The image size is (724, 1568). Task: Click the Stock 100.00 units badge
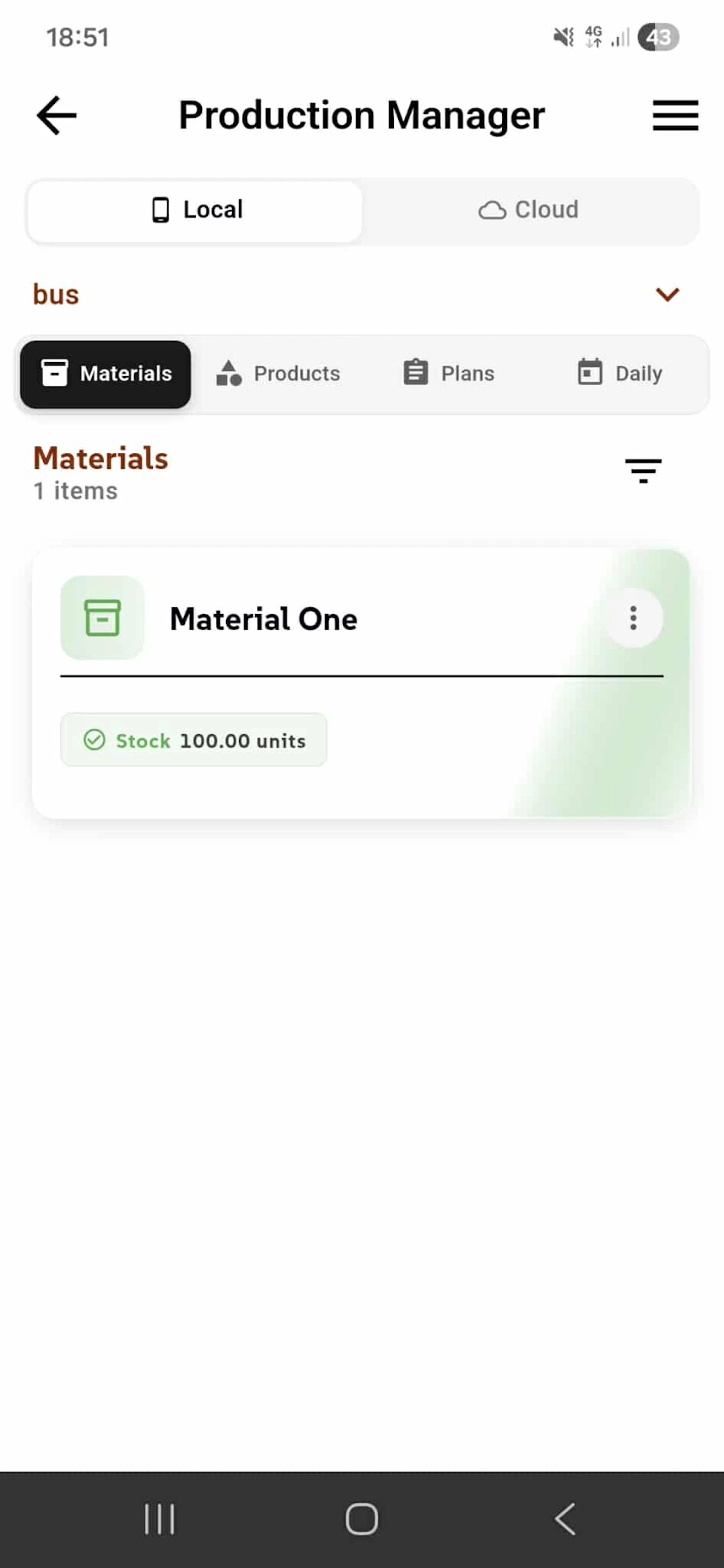[194, 740]
